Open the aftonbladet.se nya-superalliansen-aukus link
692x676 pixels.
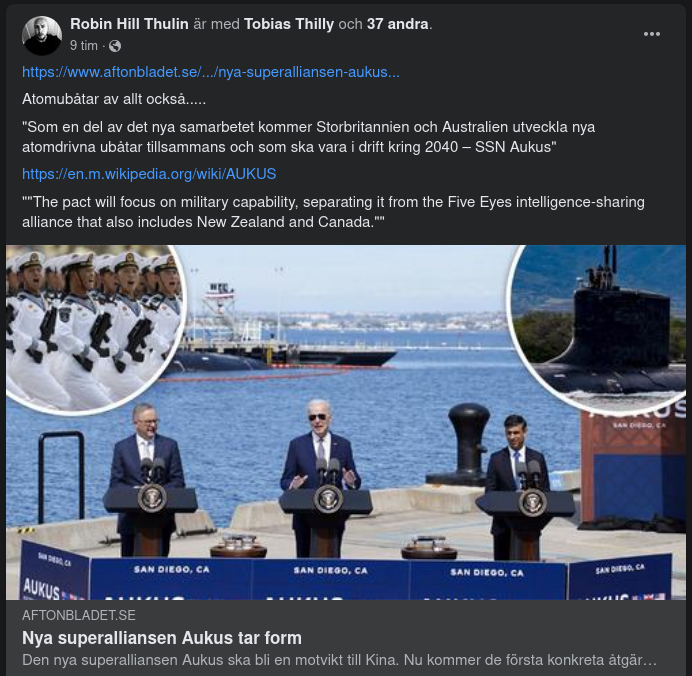(210, 72)
